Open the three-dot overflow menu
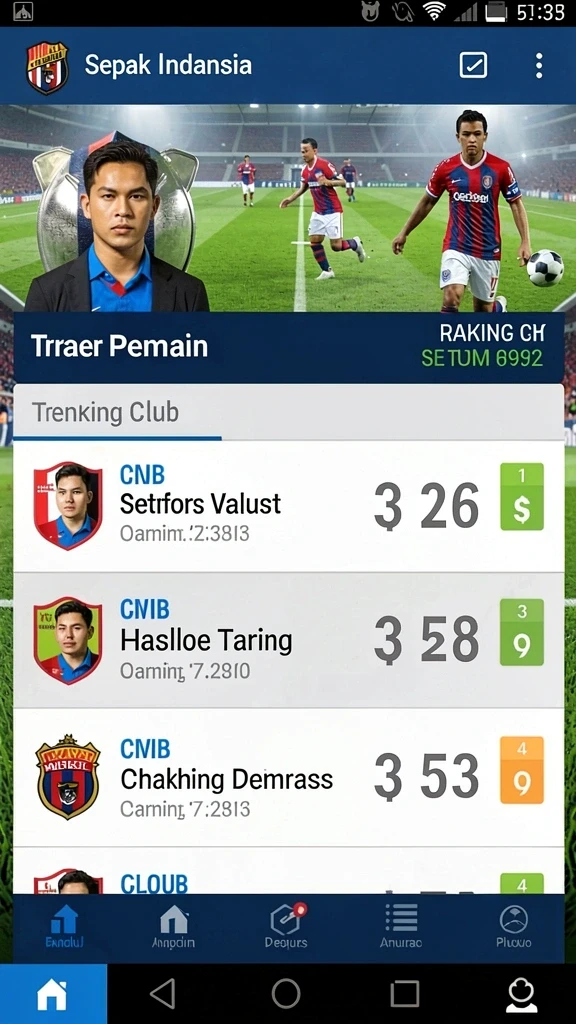The height and width of the screenshot is (1024, 576). [x=539, y=65]
